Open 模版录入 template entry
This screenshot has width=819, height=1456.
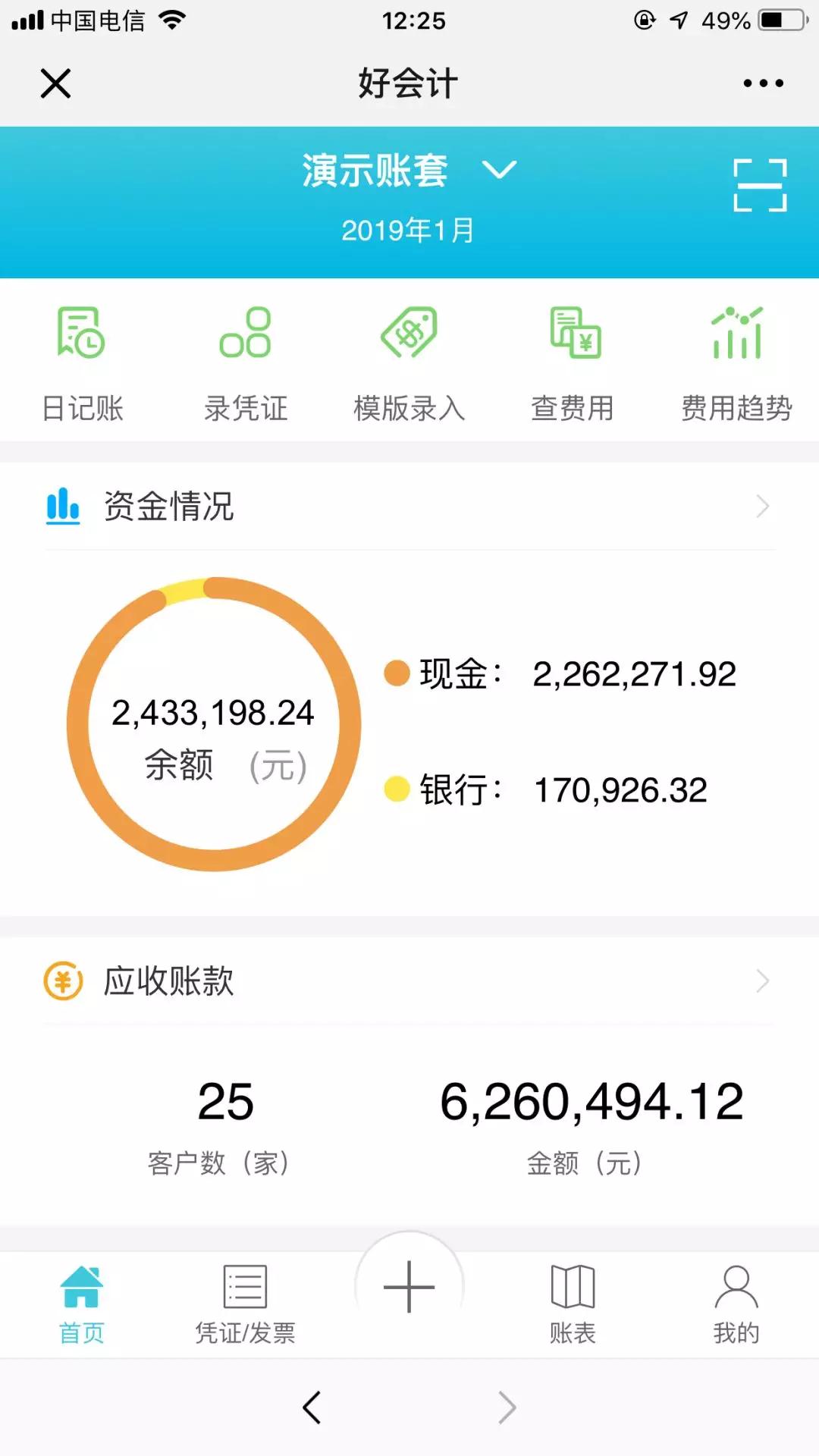pyautogui.click(x=409, y=364)
